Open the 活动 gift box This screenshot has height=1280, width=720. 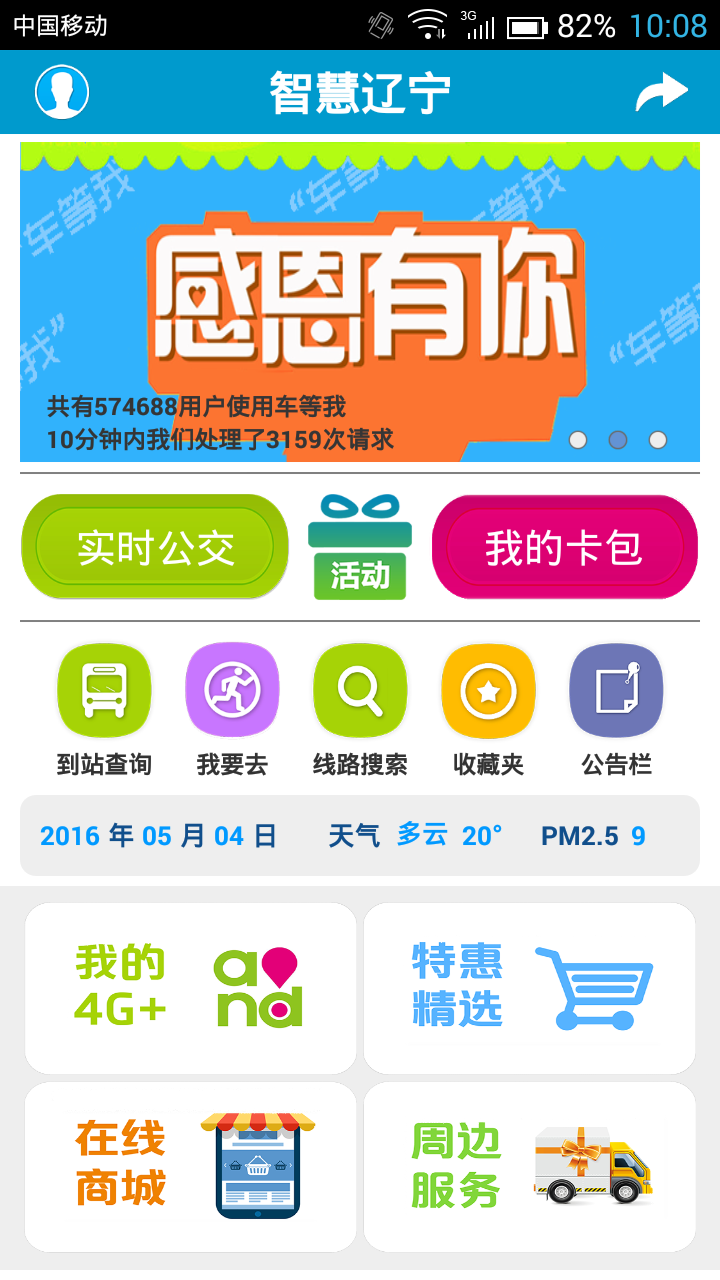coord(360,547)
